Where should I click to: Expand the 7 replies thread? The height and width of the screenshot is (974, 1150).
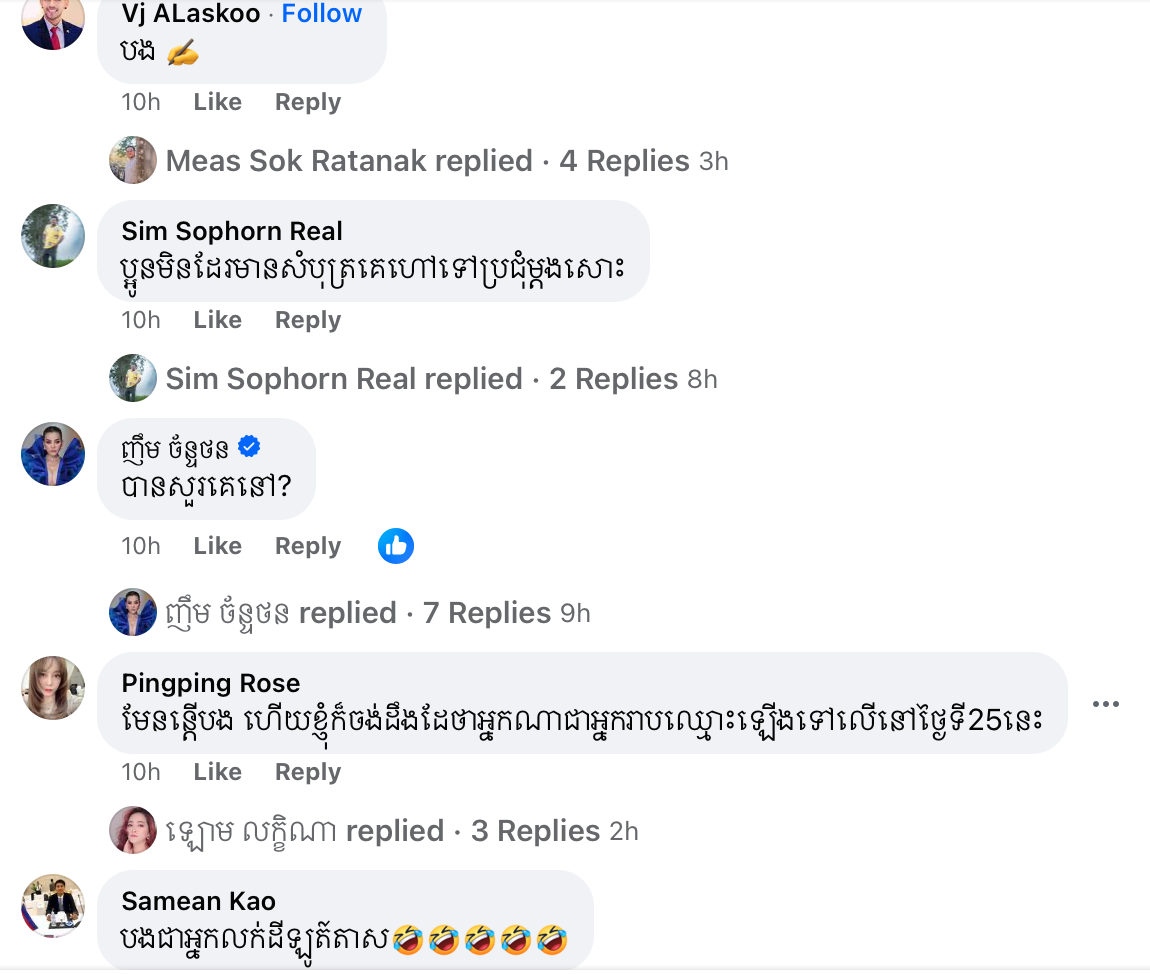(487, 613)
